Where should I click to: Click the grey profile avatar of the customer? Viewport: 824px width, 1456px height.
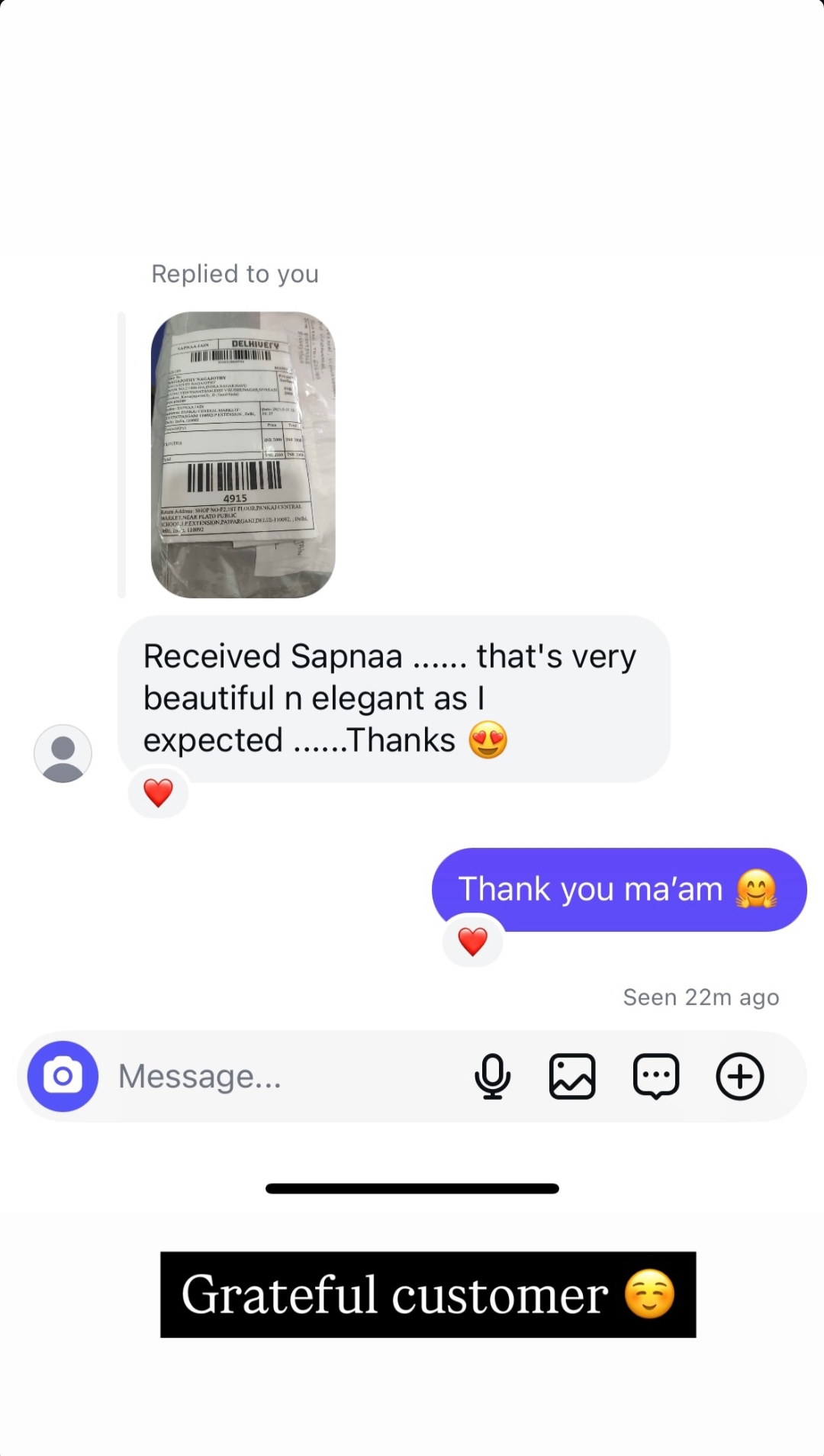64,752
